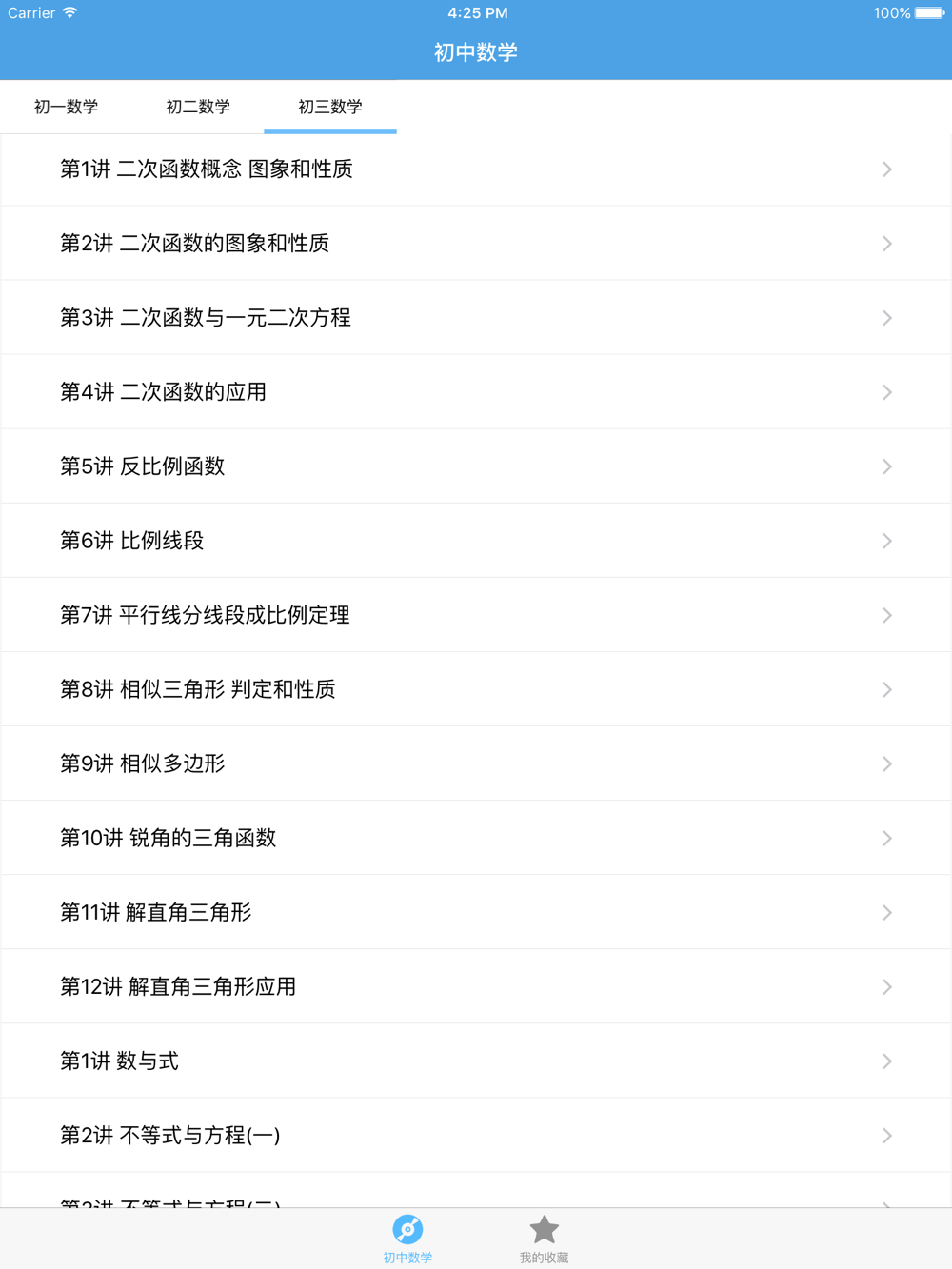Open lesson 第5讲 反比例函数
Screen dimensions: 952x1269
pyautogui.click(x=476, y=466)
